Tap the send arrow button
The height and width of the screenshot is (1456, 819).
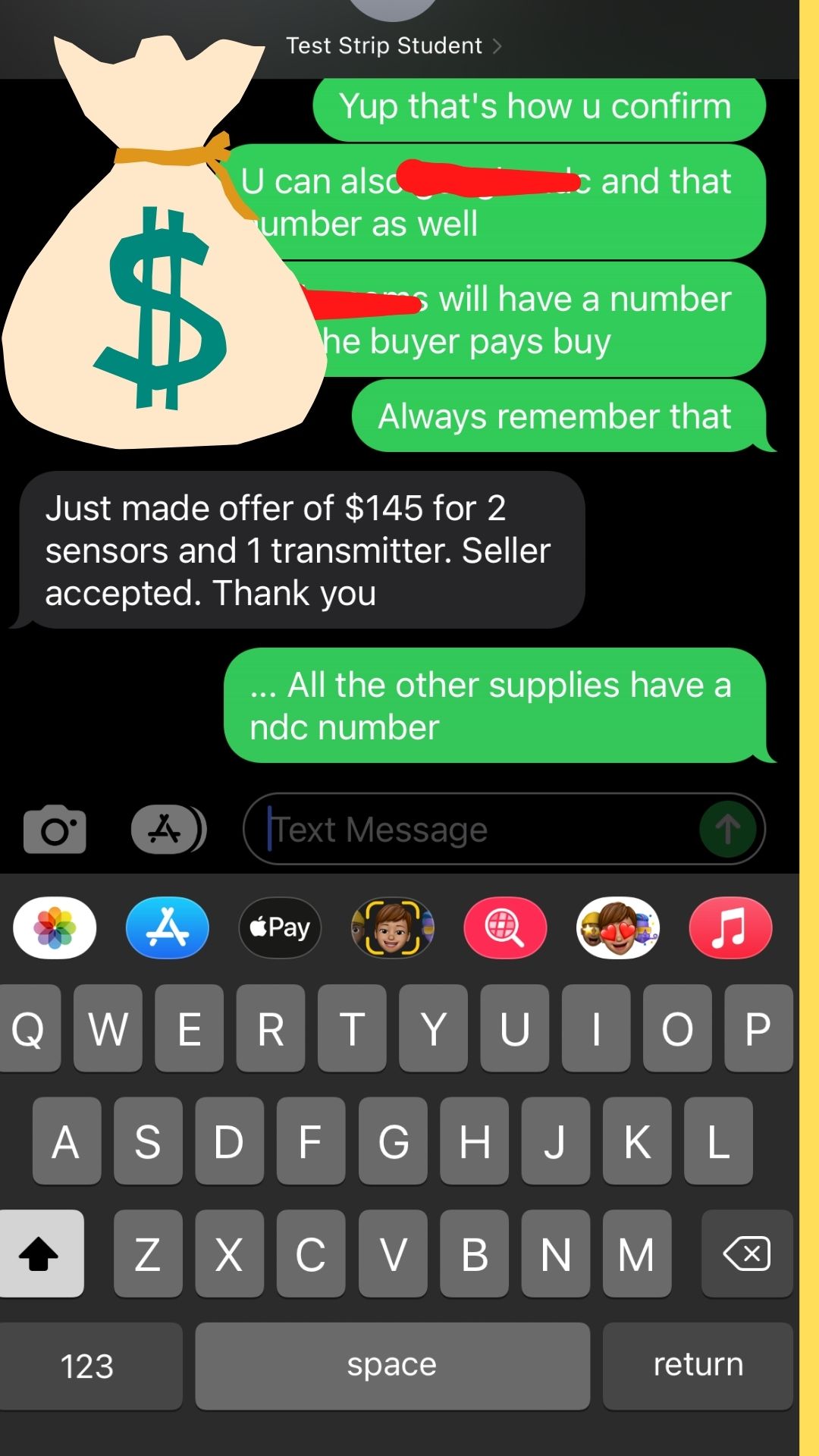click(x=728, y=829)
